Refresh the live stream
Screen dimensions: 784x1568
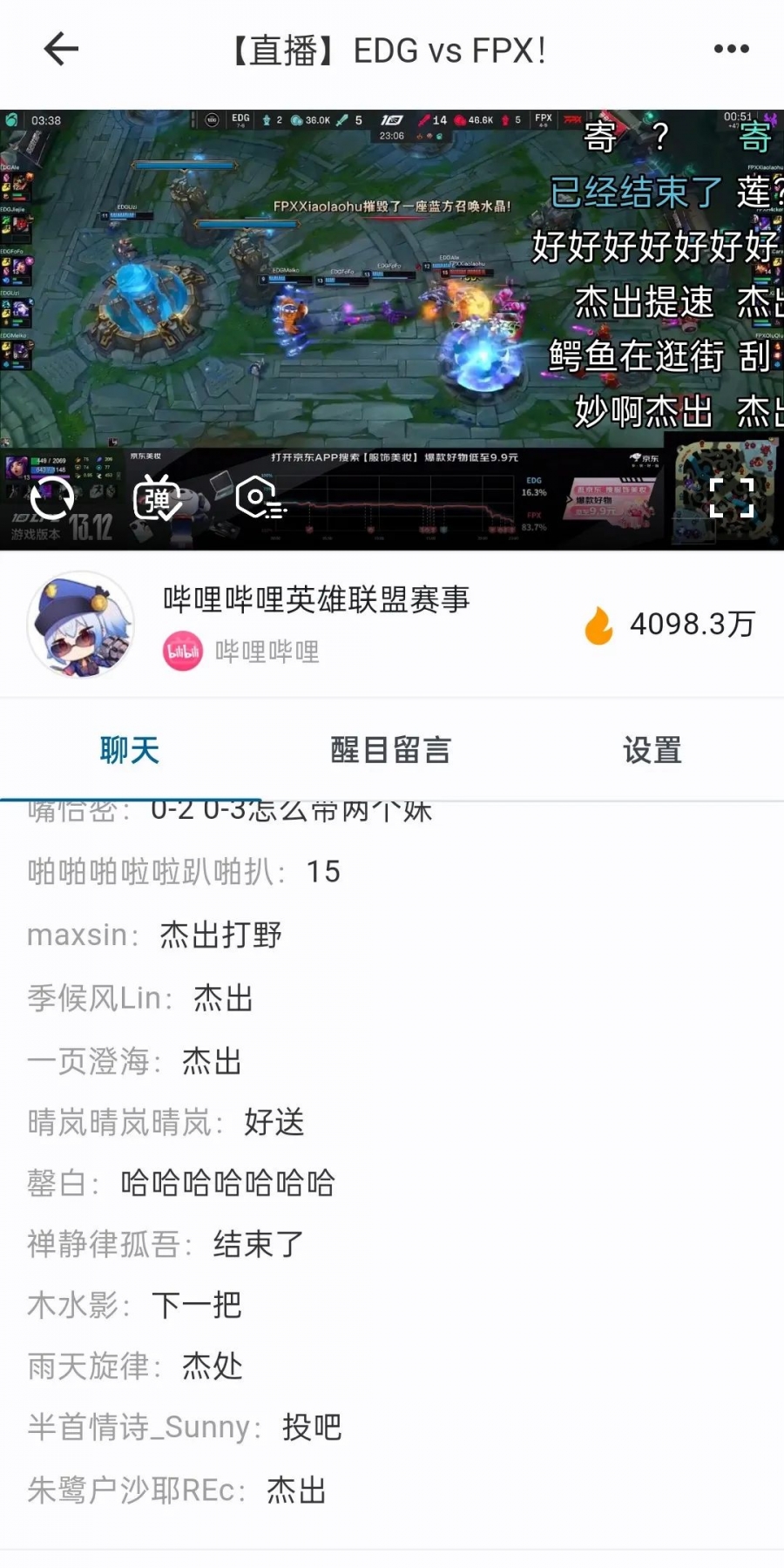pyautogui.click(x=52, y=499)
